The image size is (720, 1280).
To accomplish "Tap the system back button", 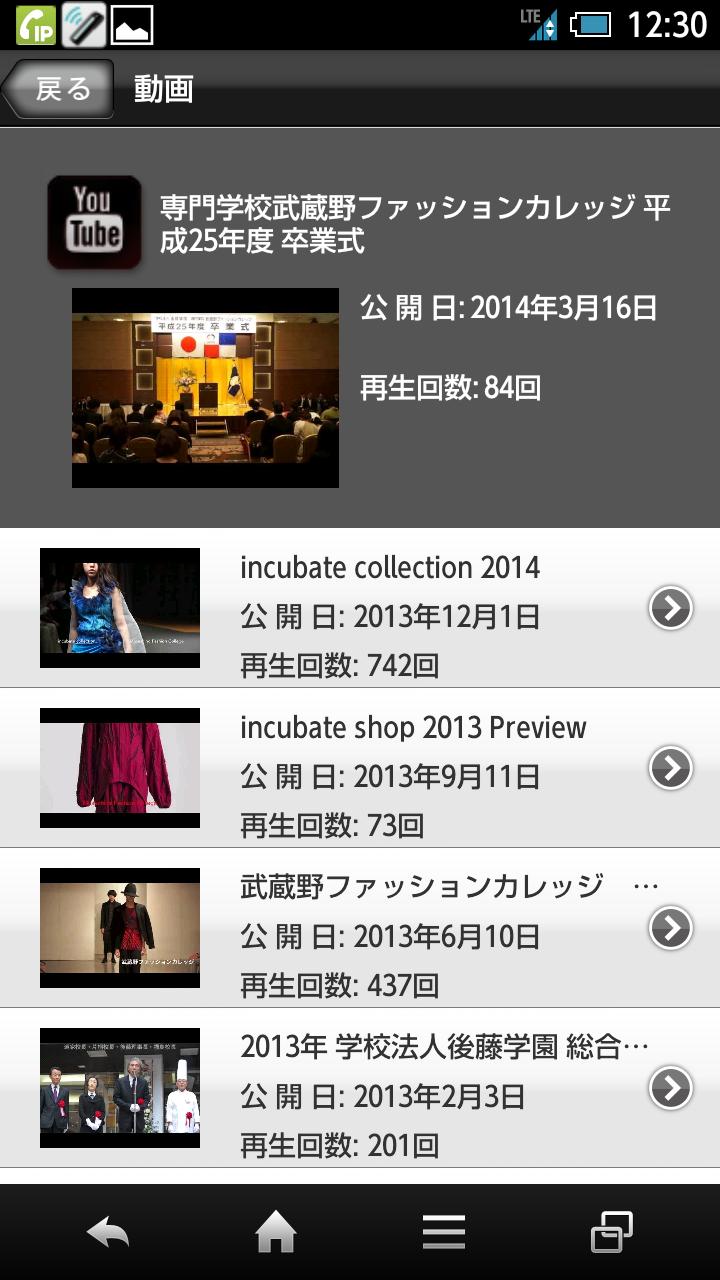I will click(x=108, y=1232).
